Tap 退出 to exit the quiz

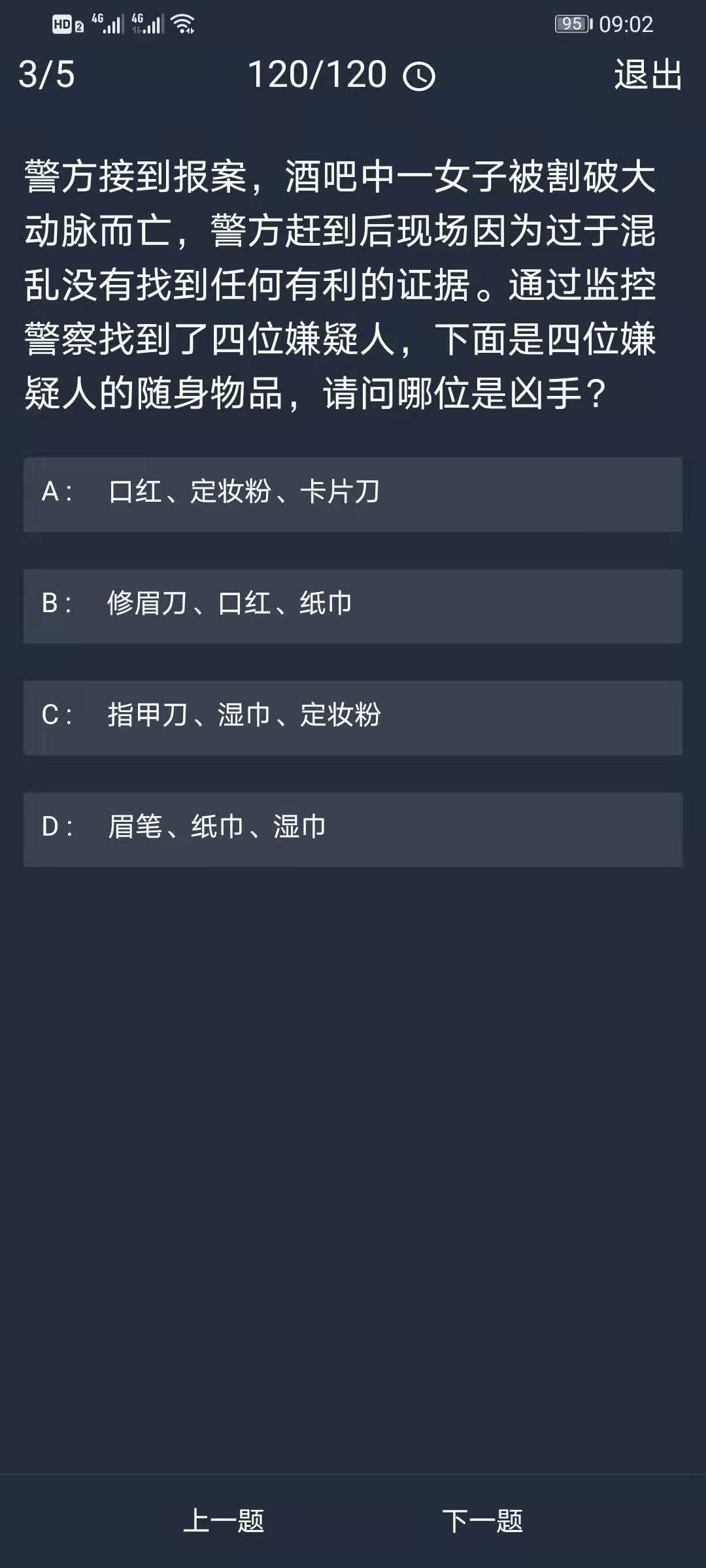[x=648, y=74]
